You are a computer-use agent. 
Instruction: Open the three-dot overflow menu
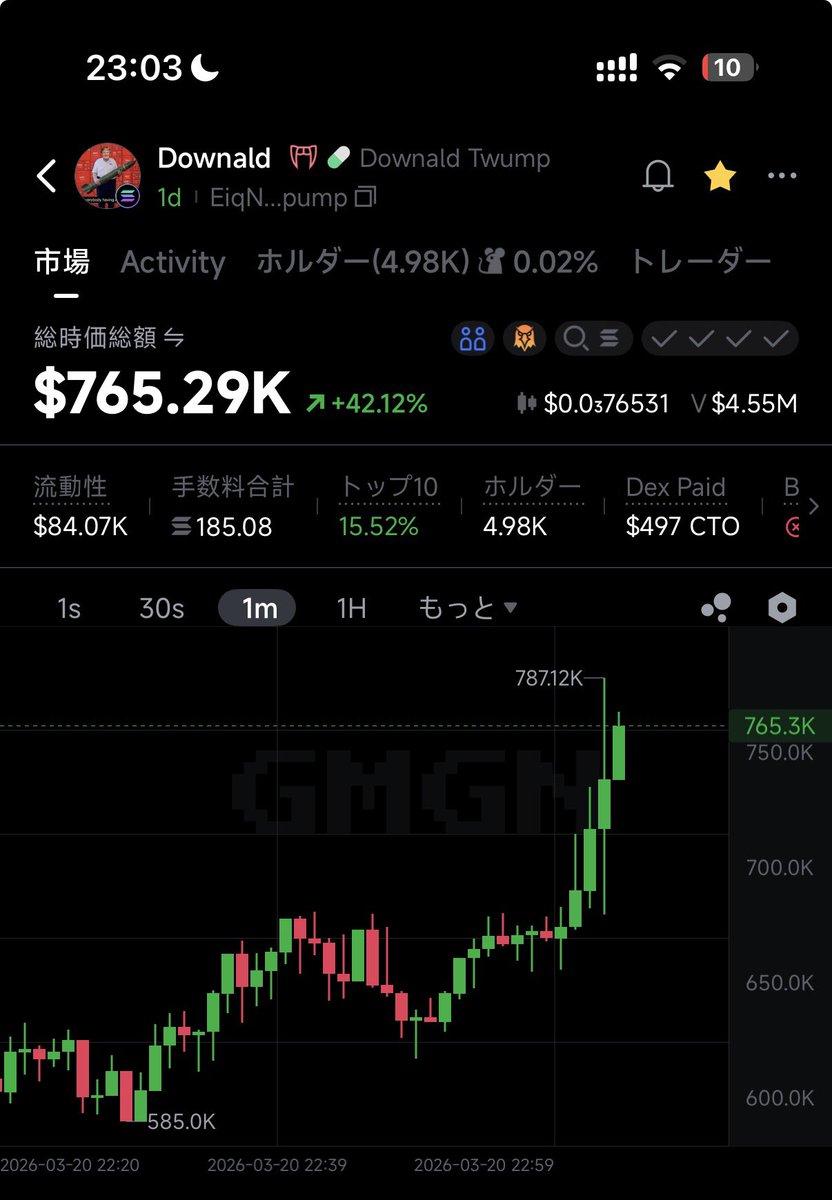(782, 176)
